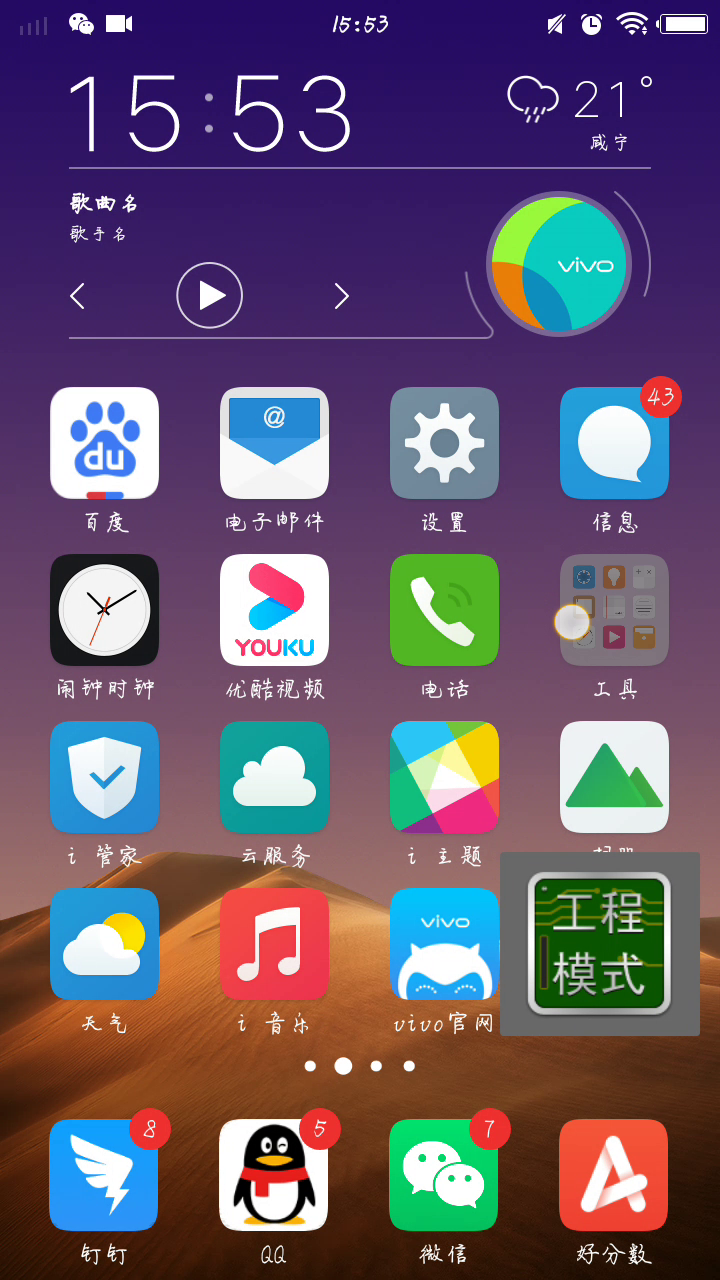Viewport: 720px width, 1280px height.
Task: Play the song in the music widget
Action: pos(210,295)
